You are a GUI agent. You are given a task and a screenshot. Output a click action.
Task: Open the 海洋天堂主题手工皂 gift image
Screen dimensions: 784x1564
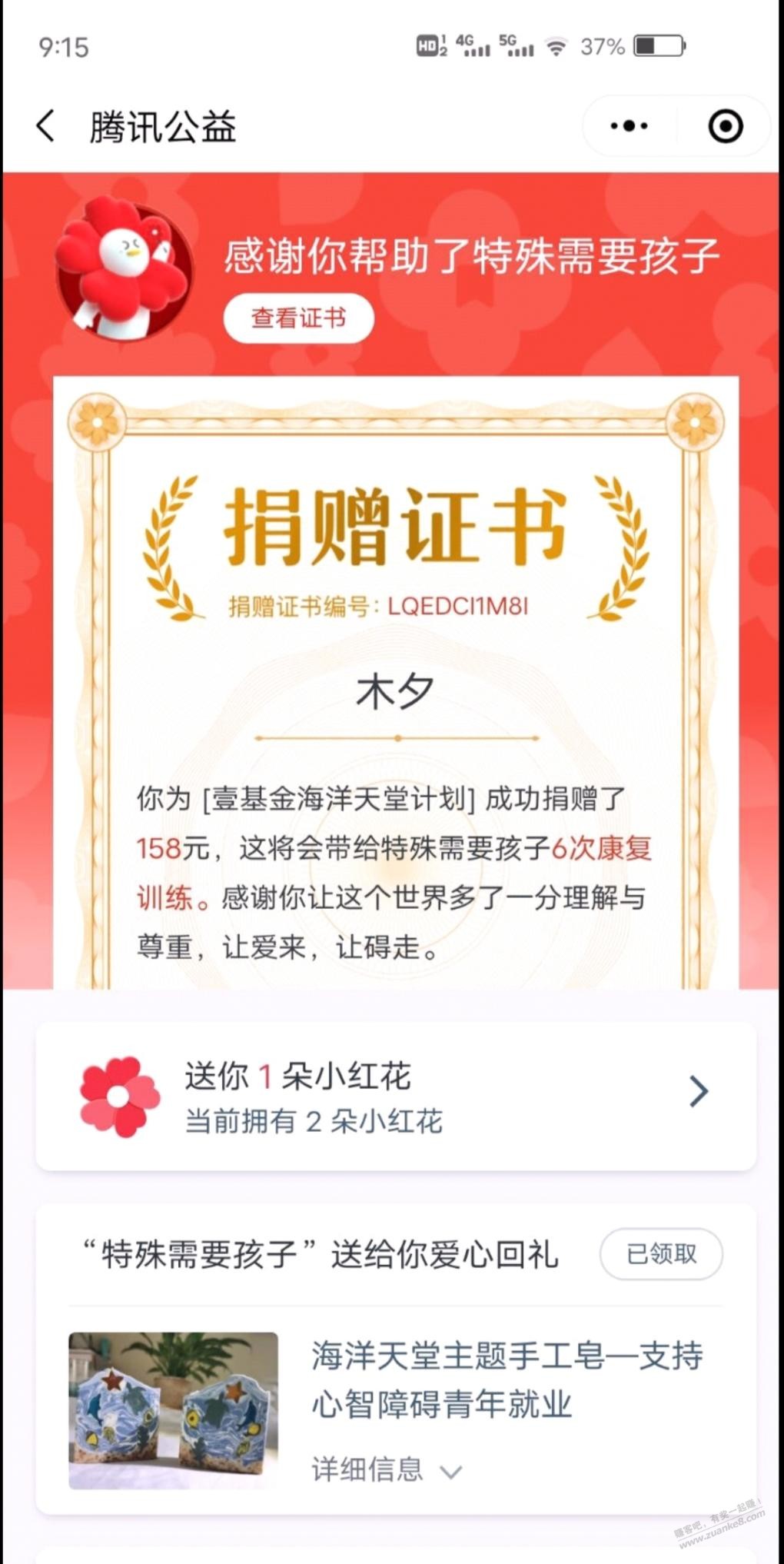pos(173,1409)
